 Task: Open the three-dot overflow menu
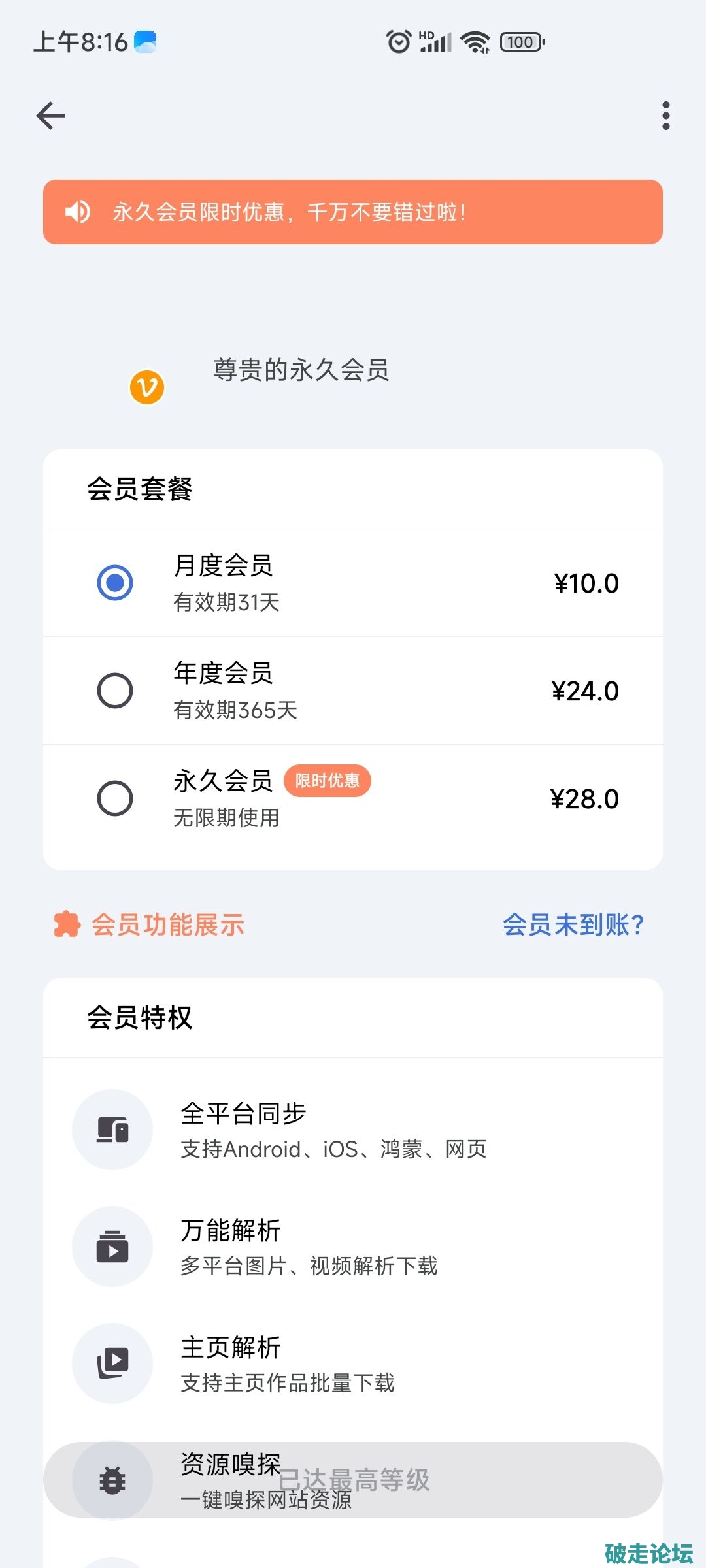pos(665,116)
